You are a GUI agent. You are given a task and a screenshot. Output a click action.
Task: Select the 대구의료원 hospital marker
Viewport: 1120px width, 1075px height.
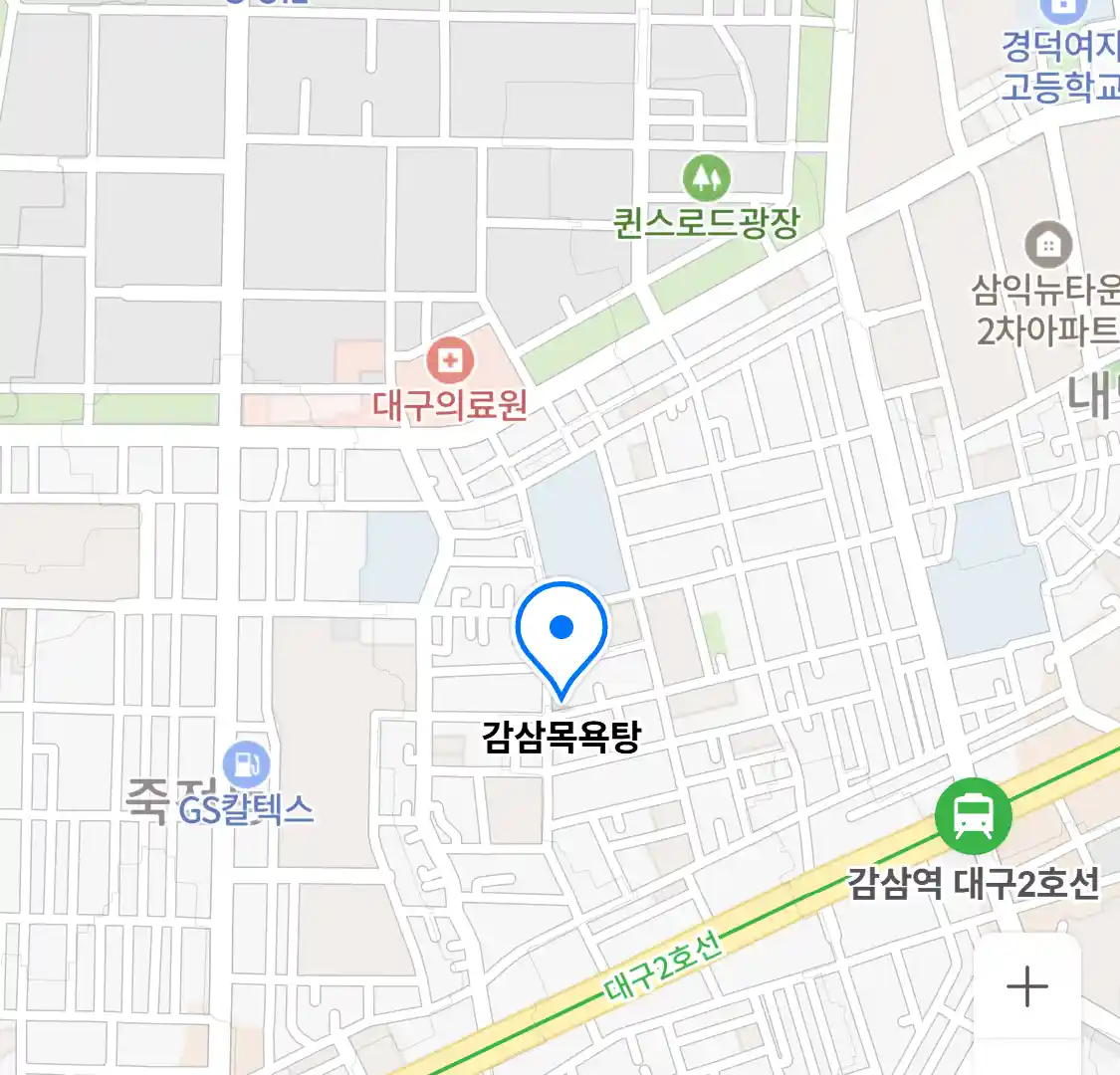[450, 360]
